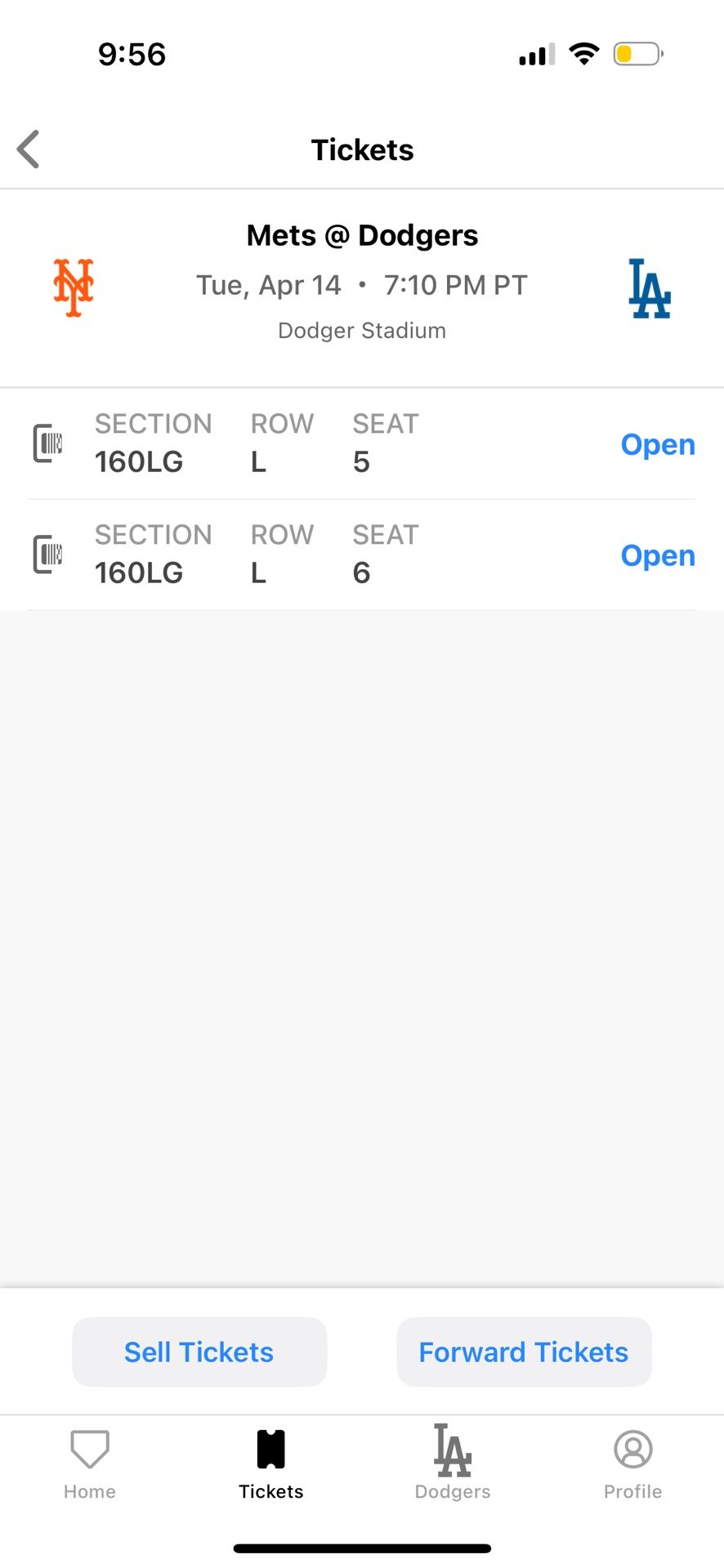Open the ticket for Section 160LG Seat 6
724x1568 pixels.
pos(658,555)
